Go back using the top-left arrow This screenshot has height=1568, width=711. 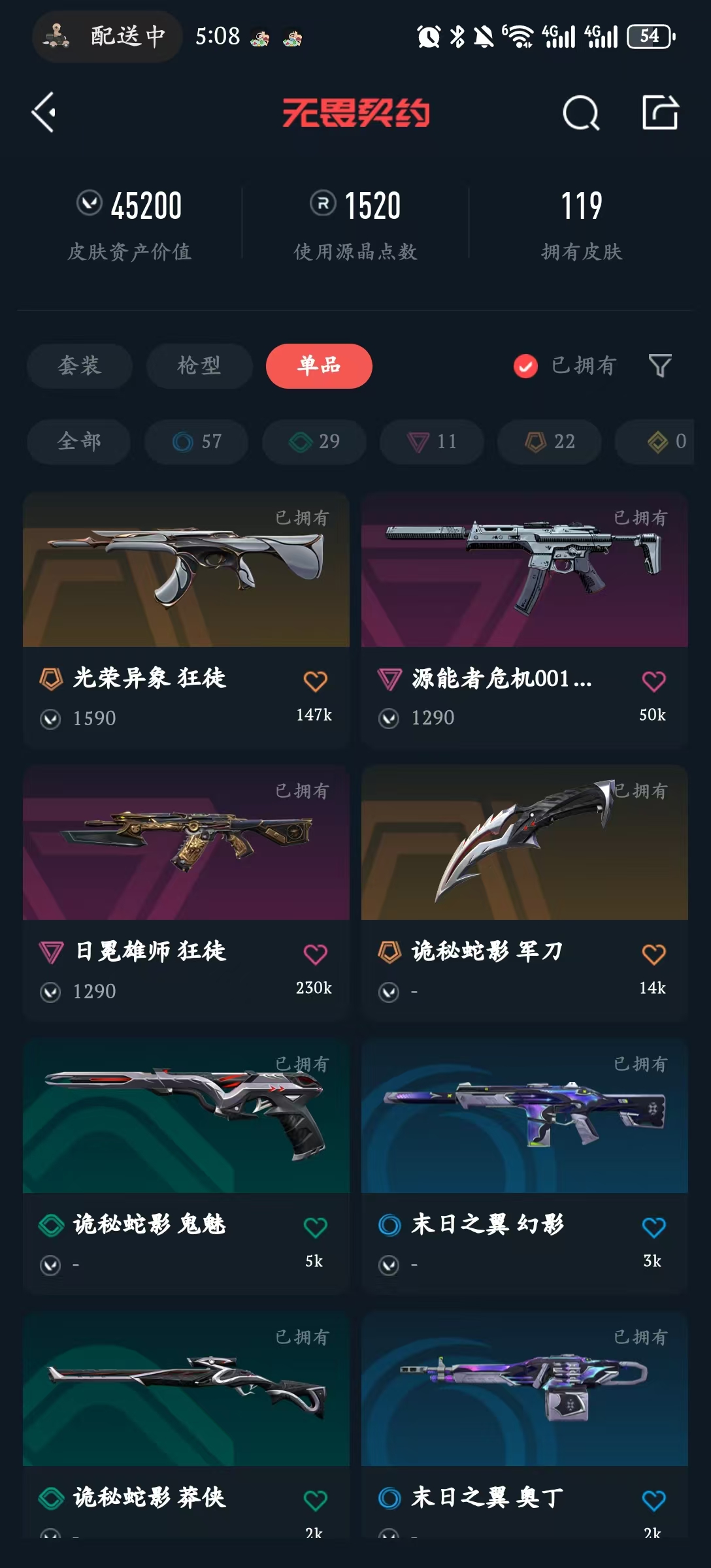[x=44, y=113]
